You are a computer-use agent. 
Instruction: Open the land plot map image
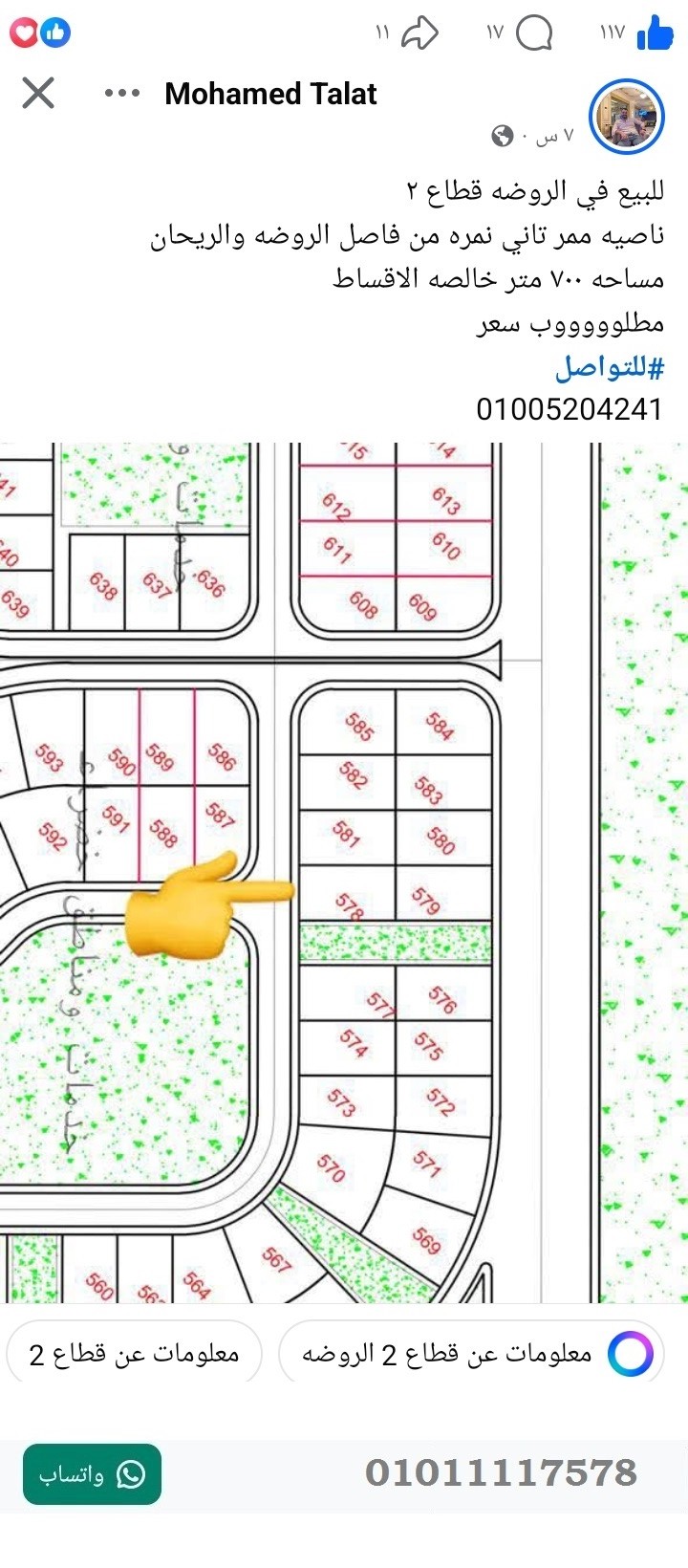pyautogui.click(x=344, y=872)
